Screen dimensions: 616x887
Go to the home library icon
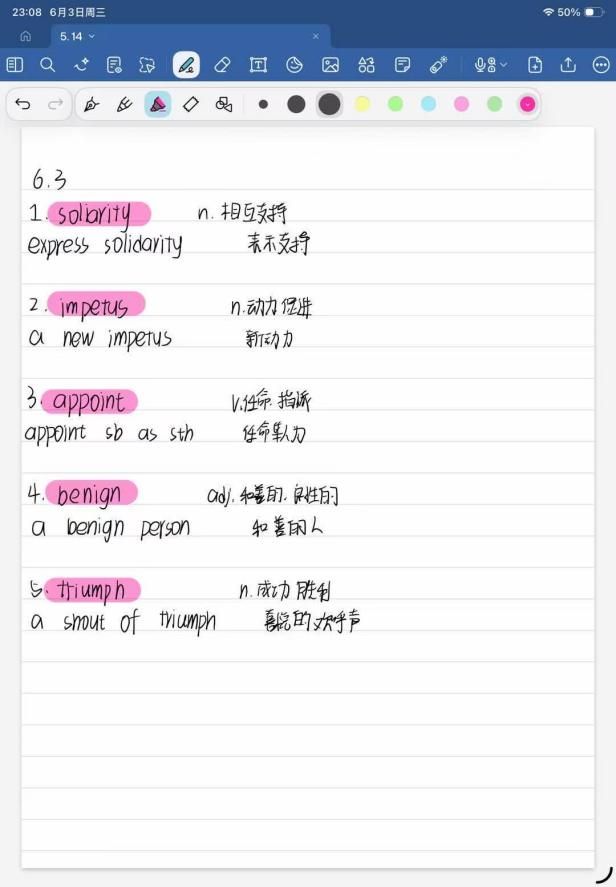(x=25, y=36)
